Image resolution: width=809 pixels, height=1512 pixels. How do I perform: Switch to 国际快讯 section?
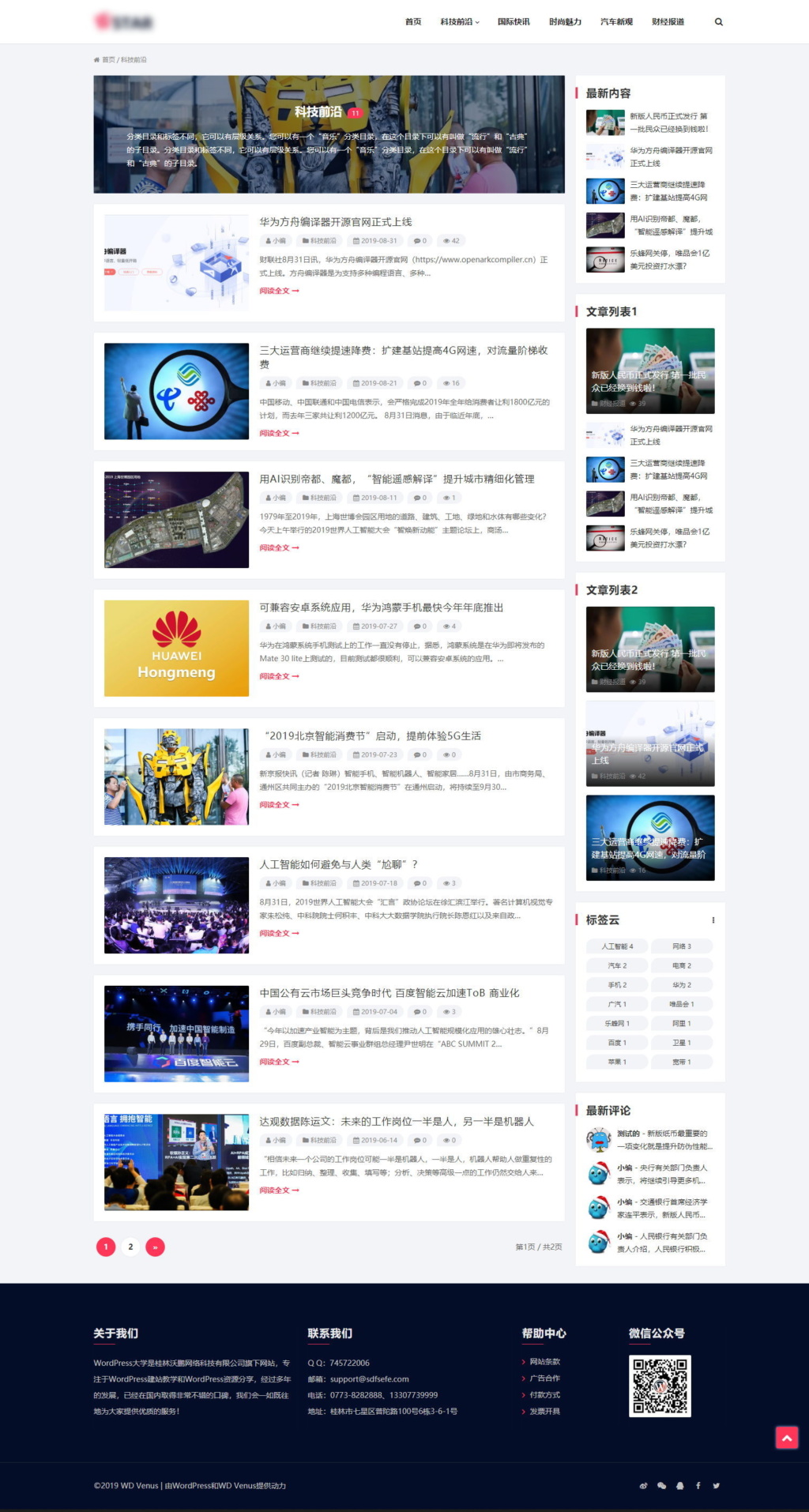tap(514, 22)
